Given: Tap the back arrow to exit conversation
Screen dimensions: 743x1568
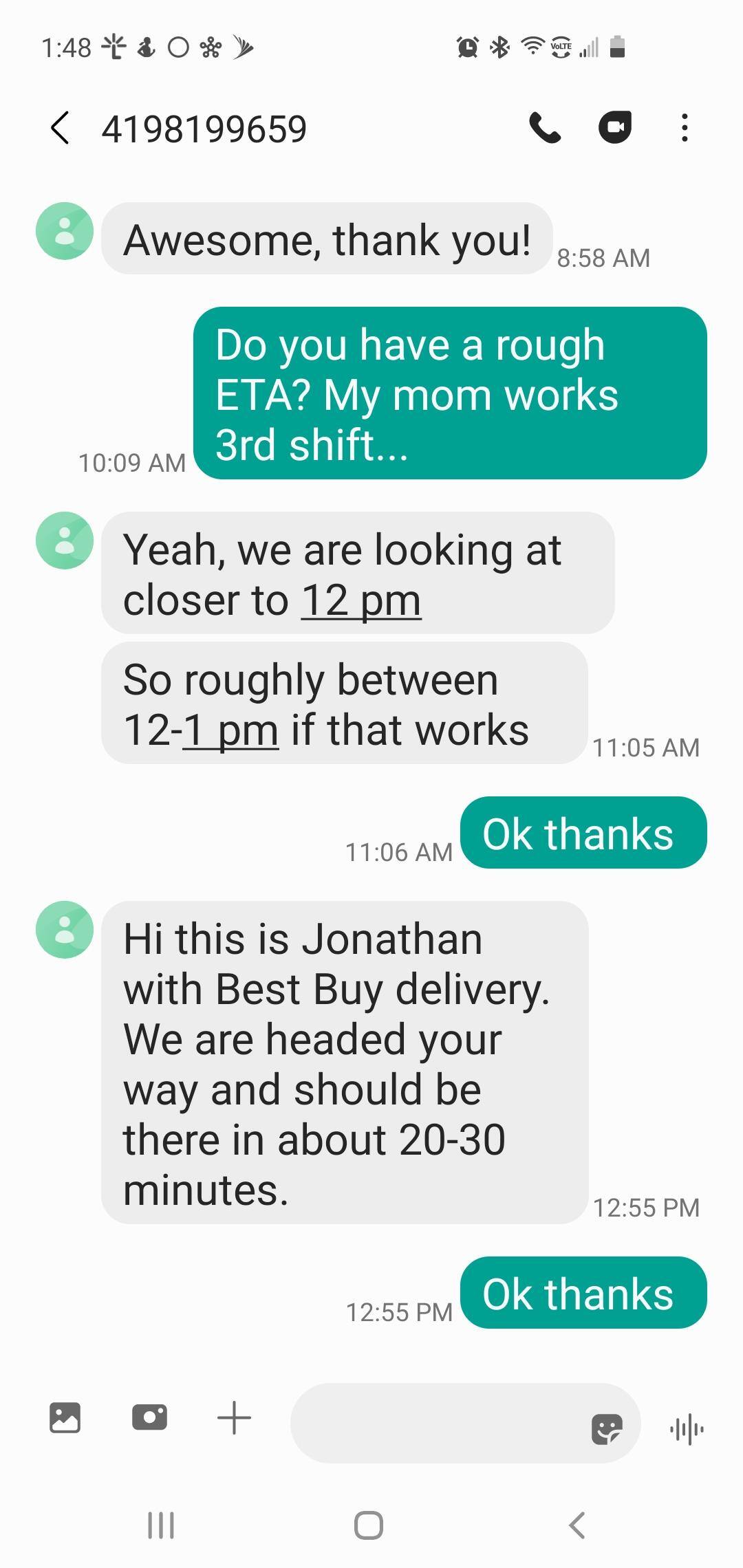Looking at the screenshot, I should pyautogui.click(x=60, y=127).
